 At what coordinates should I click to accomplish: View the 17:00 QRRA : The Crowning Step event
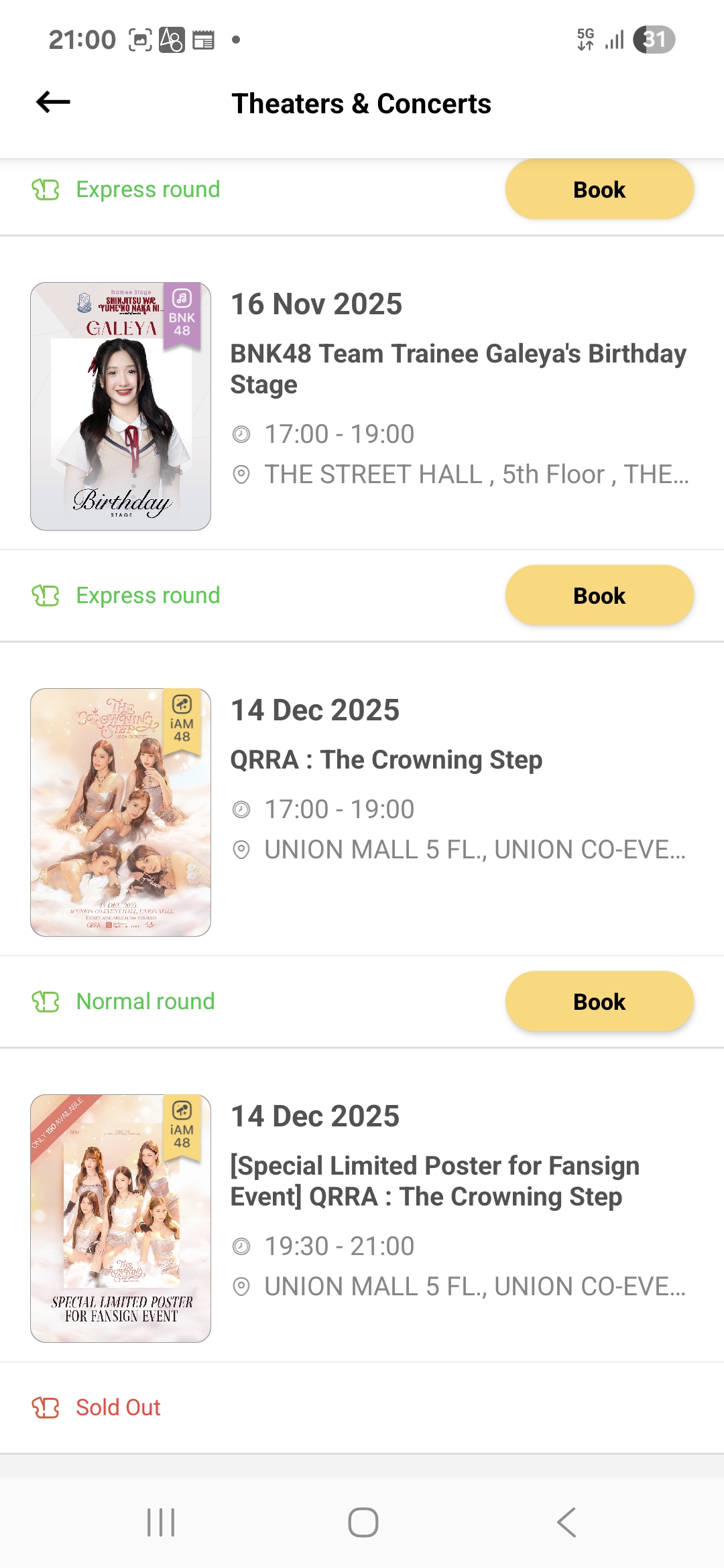pos(386,760)
